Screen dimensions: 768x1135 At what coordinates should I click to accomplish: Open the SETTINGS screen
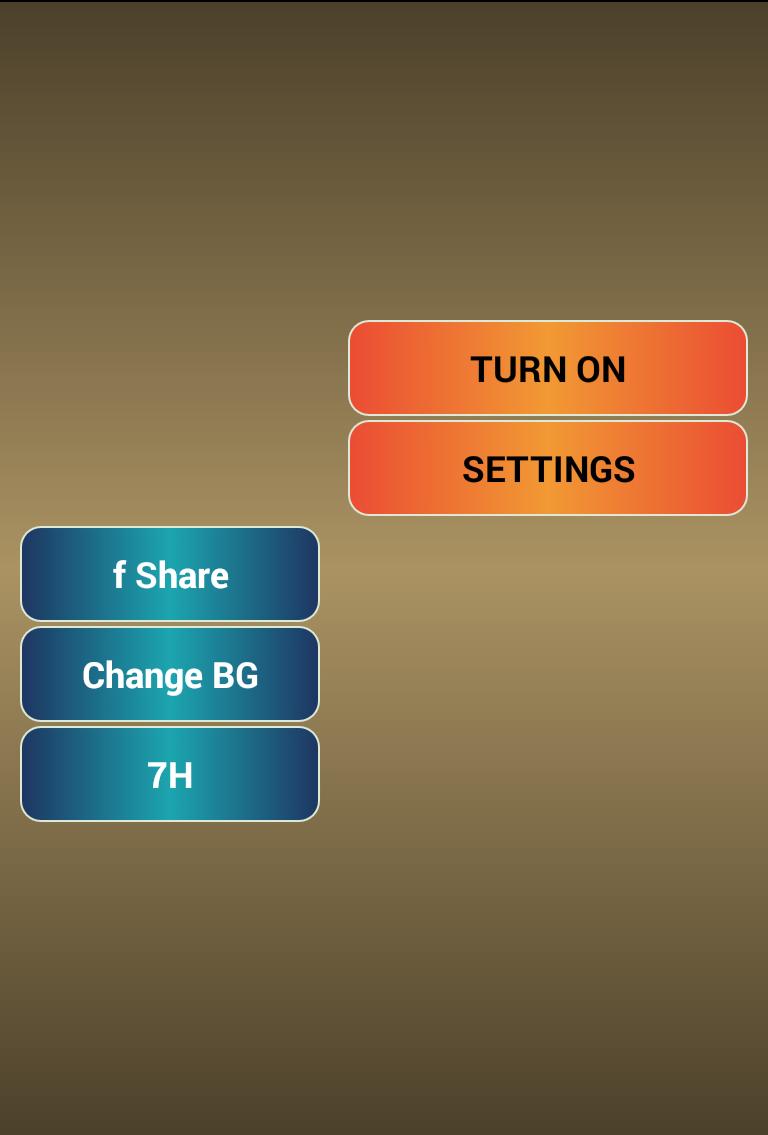tap(548, 468)
